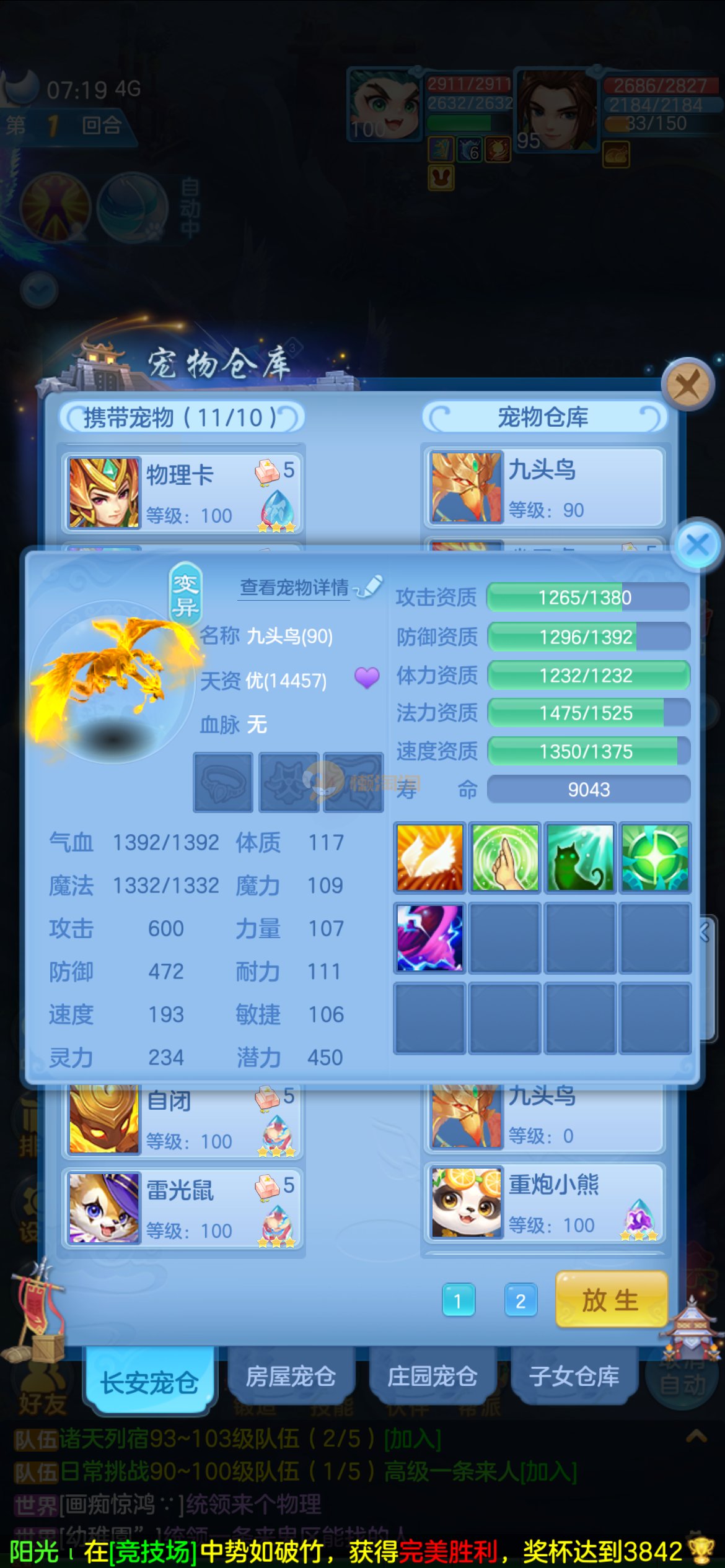Join 诸天列宿93~103级队伍 via 加入 link

[413, 1438]
